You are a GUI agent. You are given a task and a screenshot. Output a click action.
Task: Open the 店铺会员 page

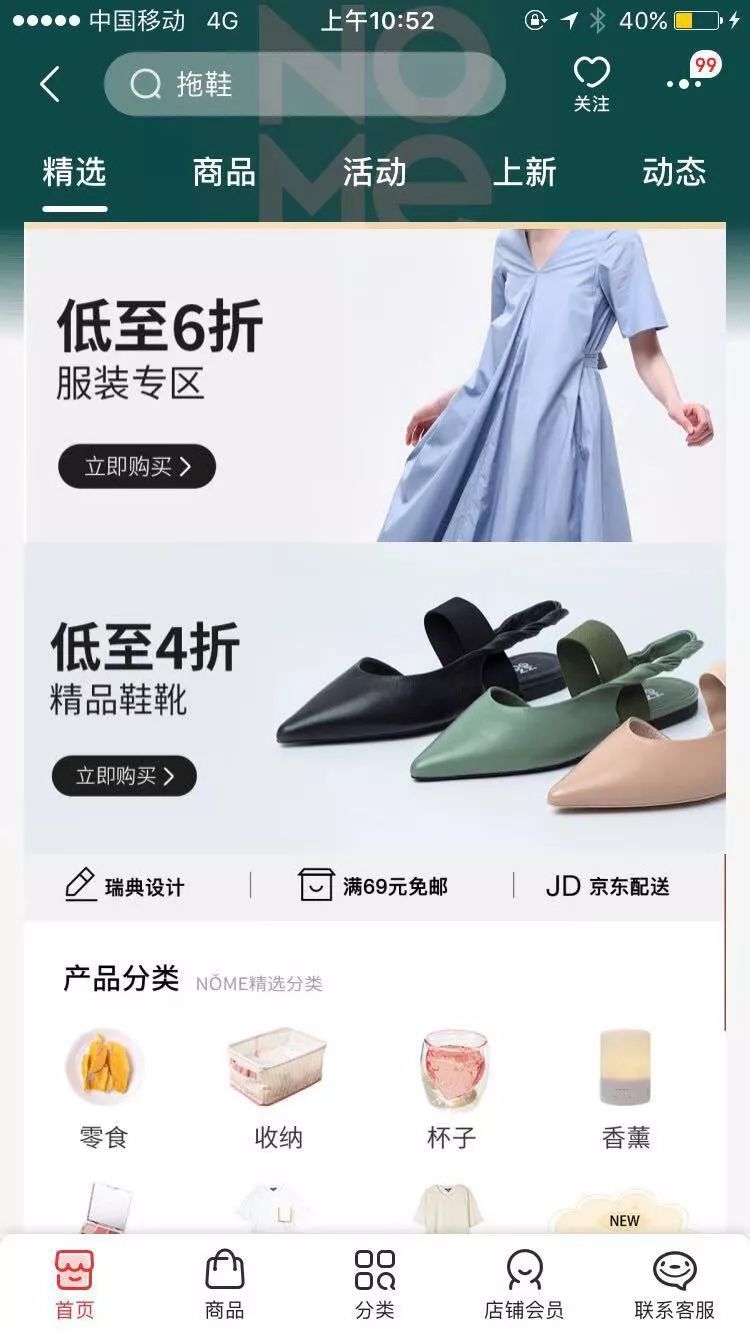524,1285
